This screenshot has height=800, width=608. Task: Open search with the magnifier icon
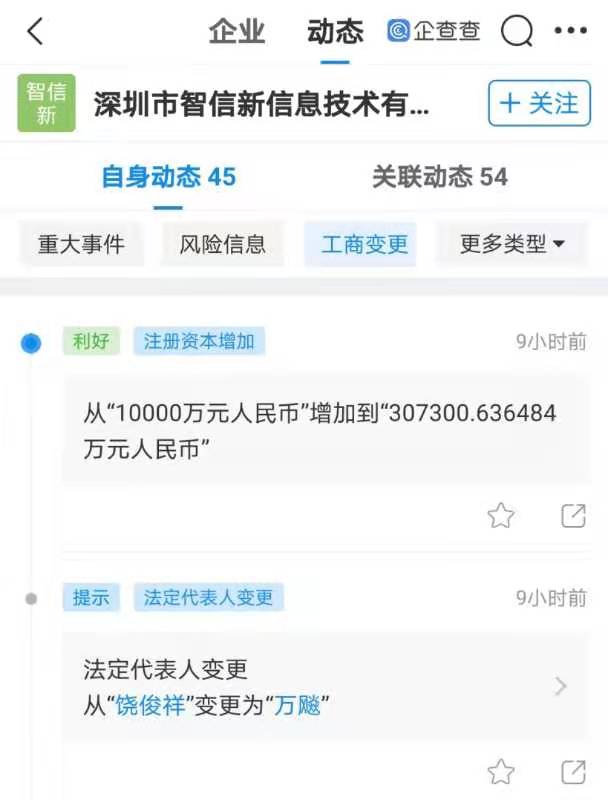(x=517, y=32)
